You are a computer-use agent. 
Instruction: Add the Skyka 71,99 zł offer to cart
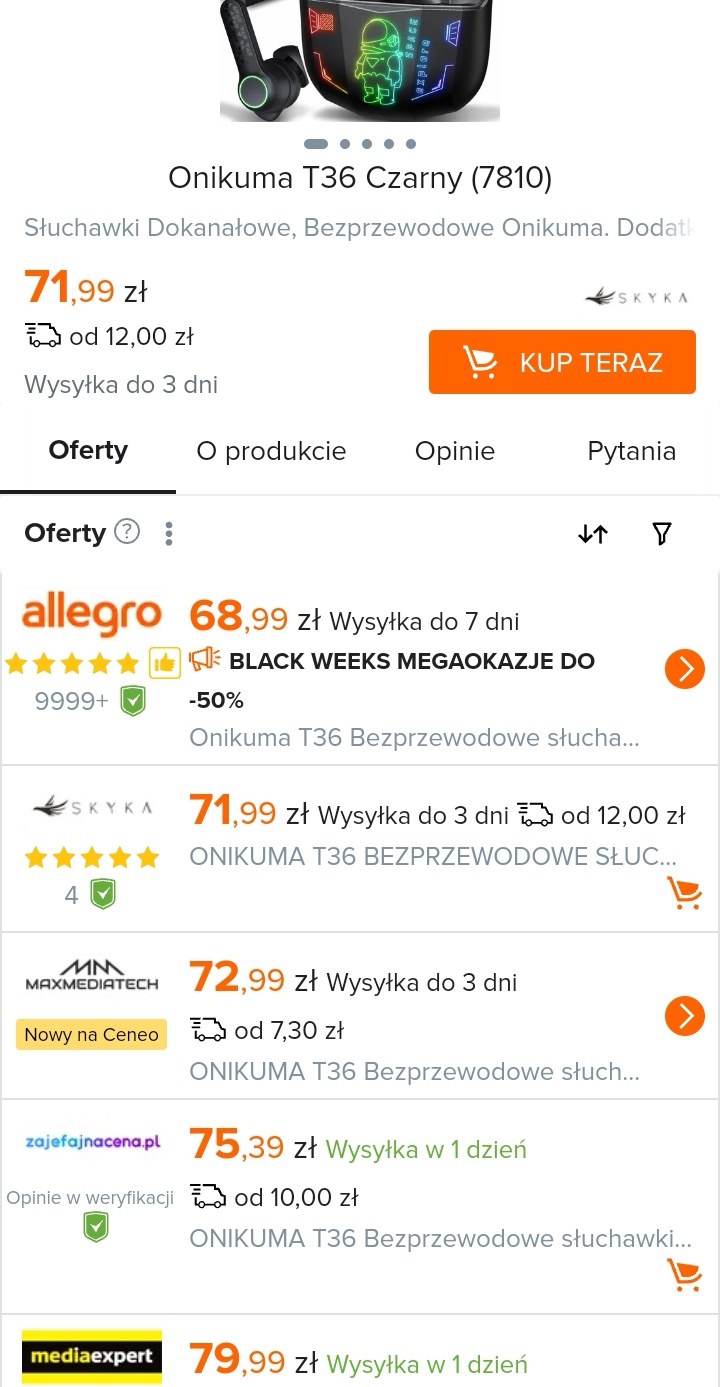684,892
